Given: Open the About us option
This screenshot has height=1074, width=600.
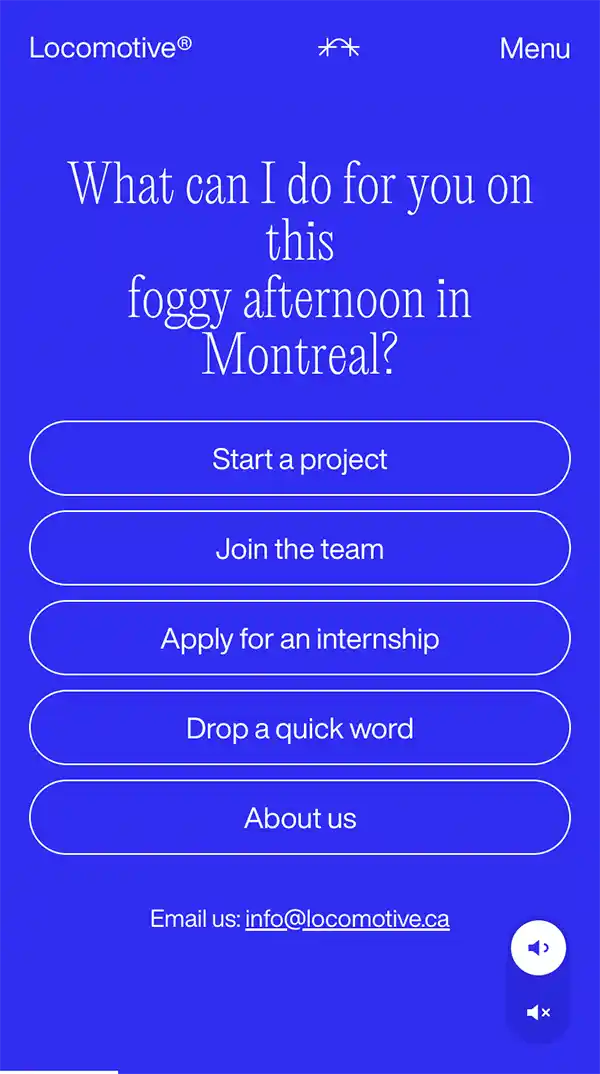Looking at the screenshot, I should (300, 818).
